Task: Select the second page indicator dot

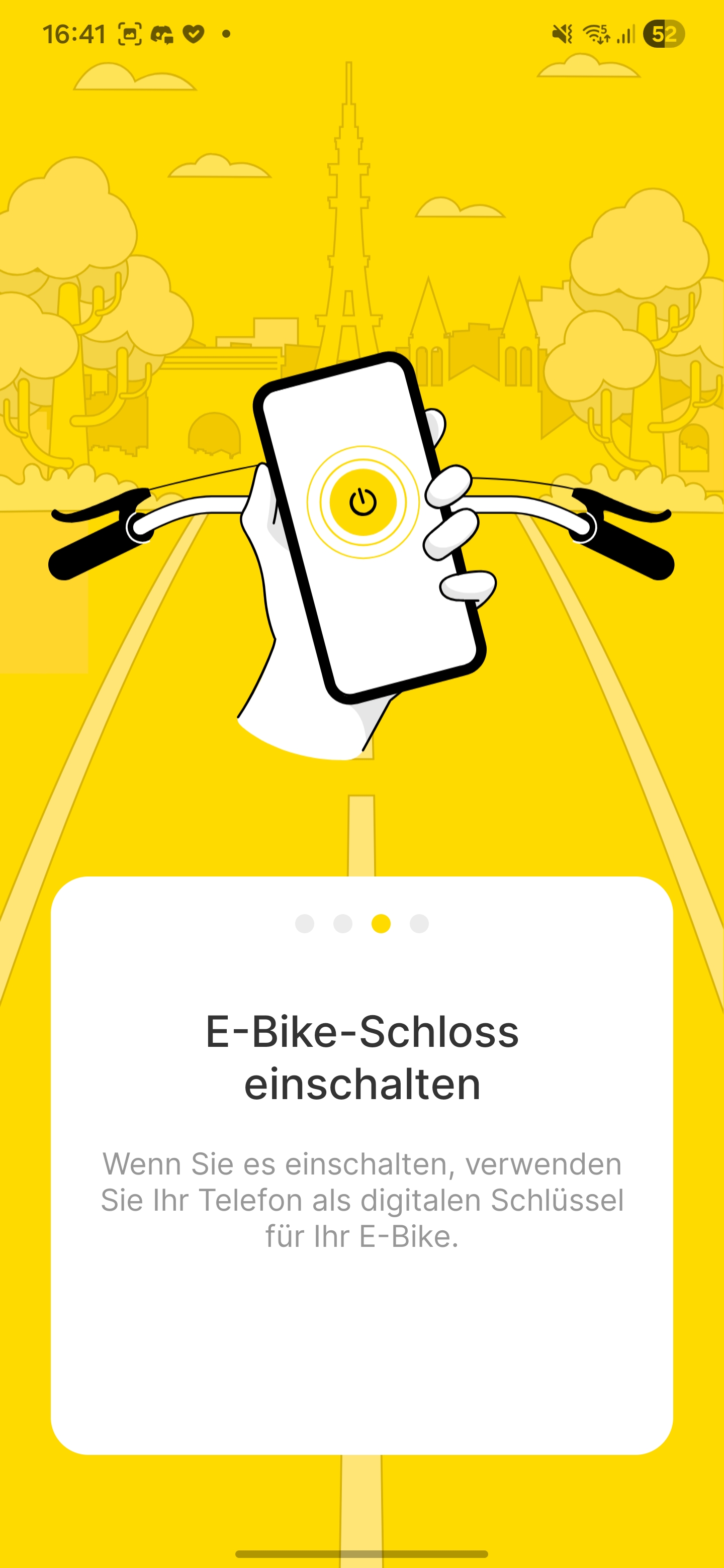Action: [x=343, y=923]
